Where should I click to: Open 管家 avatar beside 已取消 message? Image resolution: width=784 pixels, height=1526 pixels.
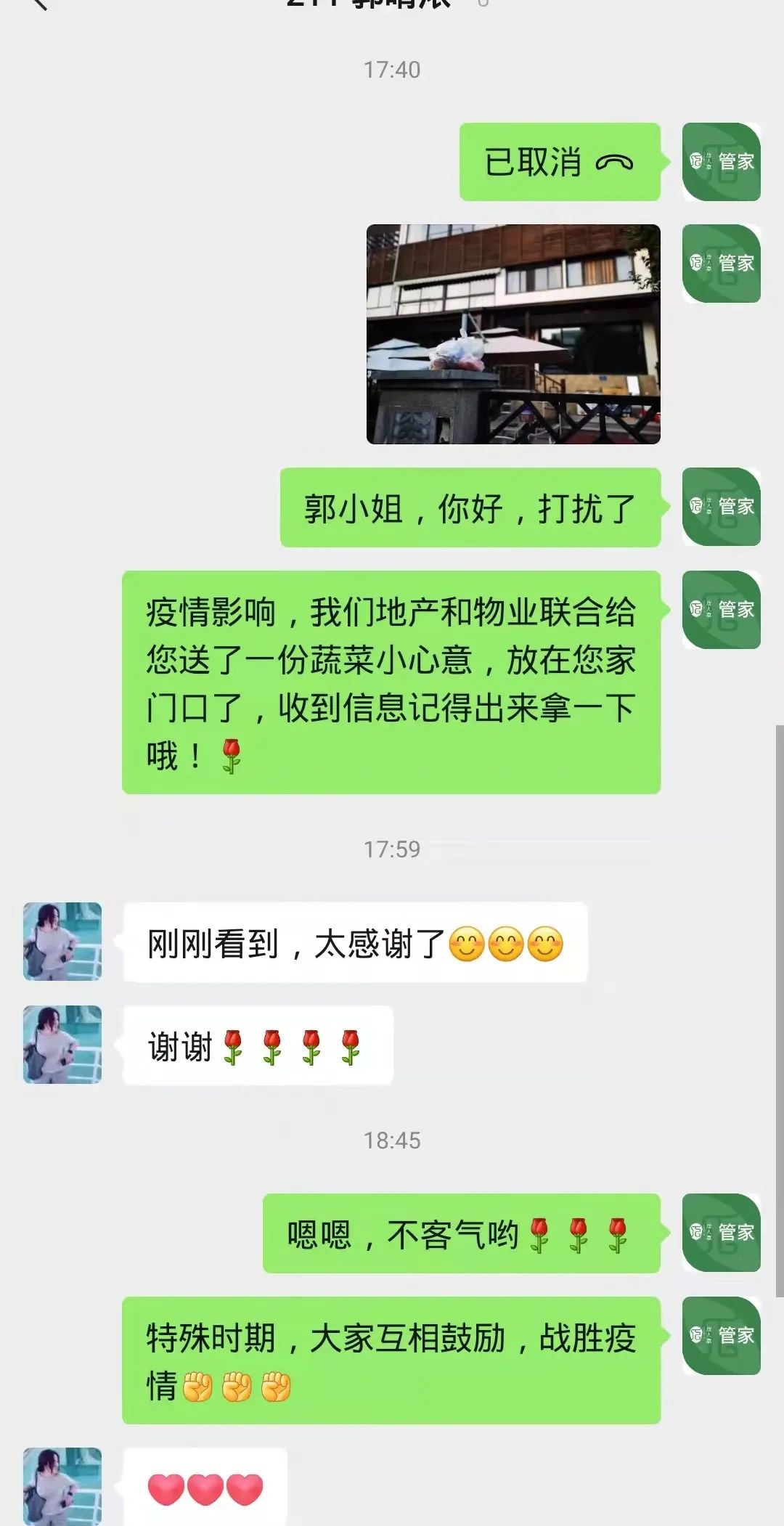pos(722,162)
